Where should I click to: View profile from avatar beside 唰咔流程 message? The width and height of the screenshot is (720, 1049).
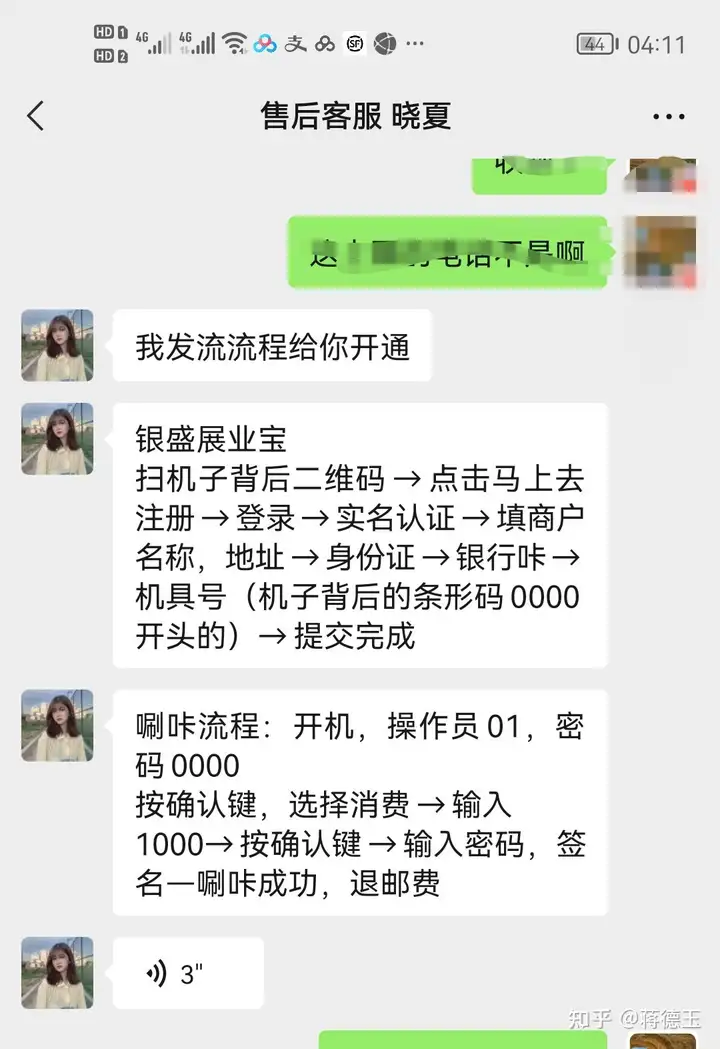coord(57,725)
